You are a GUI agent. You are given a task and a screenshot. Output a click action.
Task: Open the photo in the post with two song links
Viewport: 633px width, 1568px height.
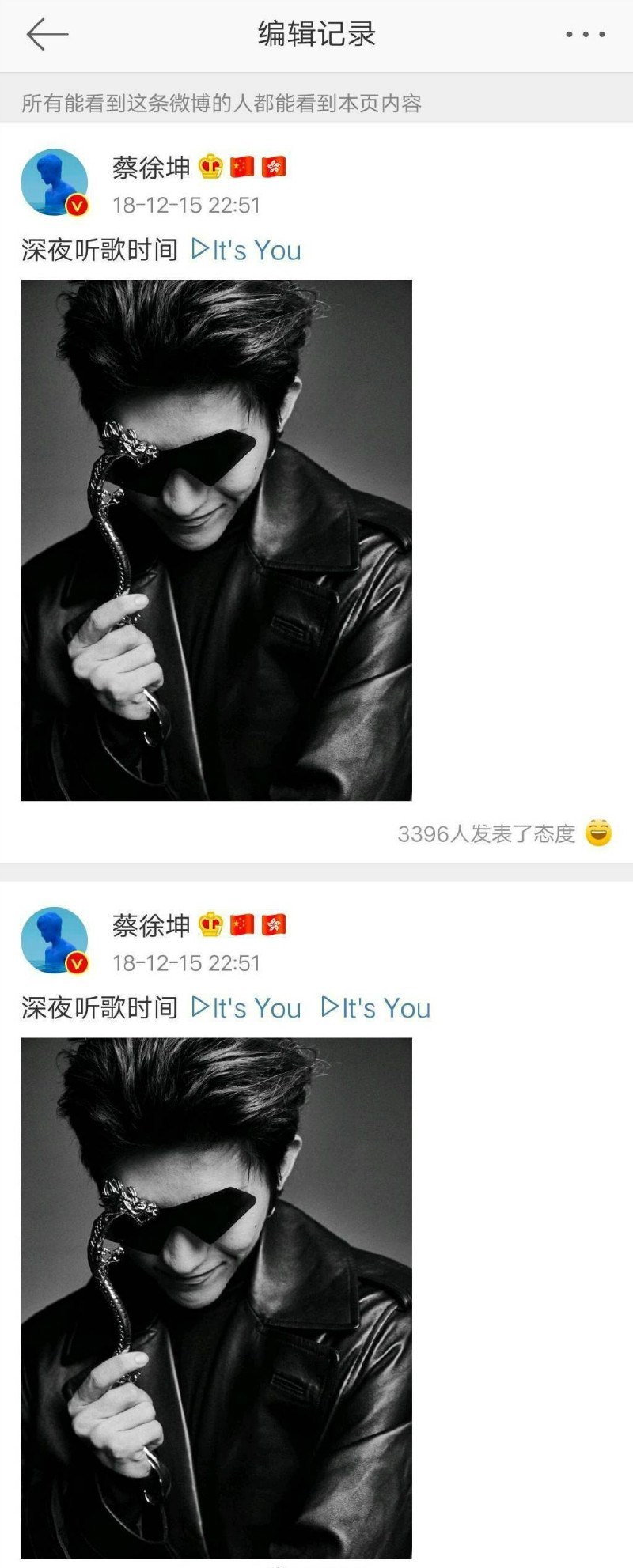[216, 1297]
